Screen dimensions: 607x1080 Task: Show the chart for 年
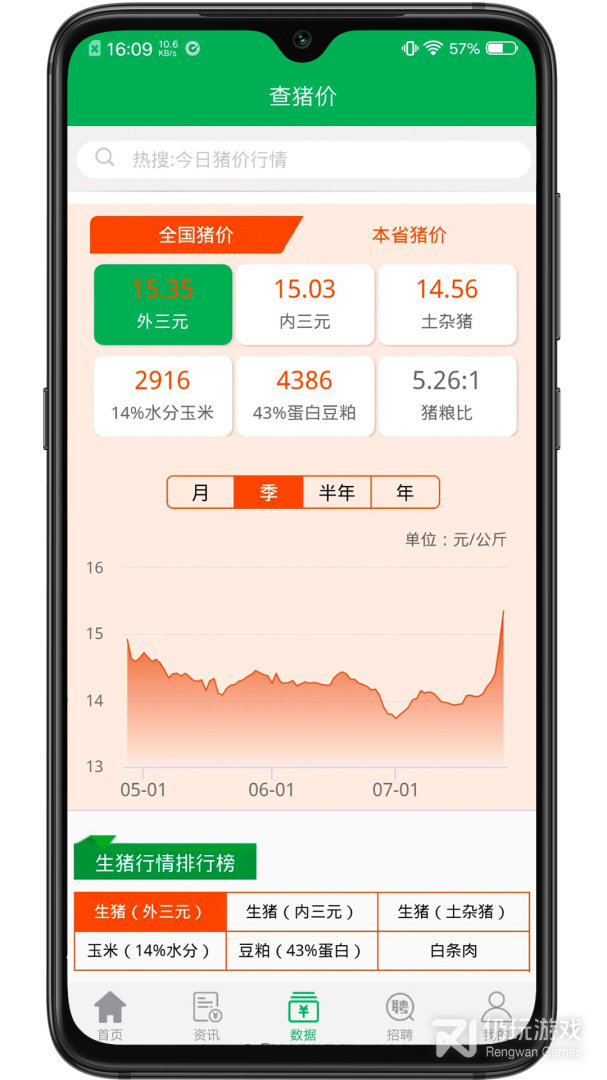[404, 493]
